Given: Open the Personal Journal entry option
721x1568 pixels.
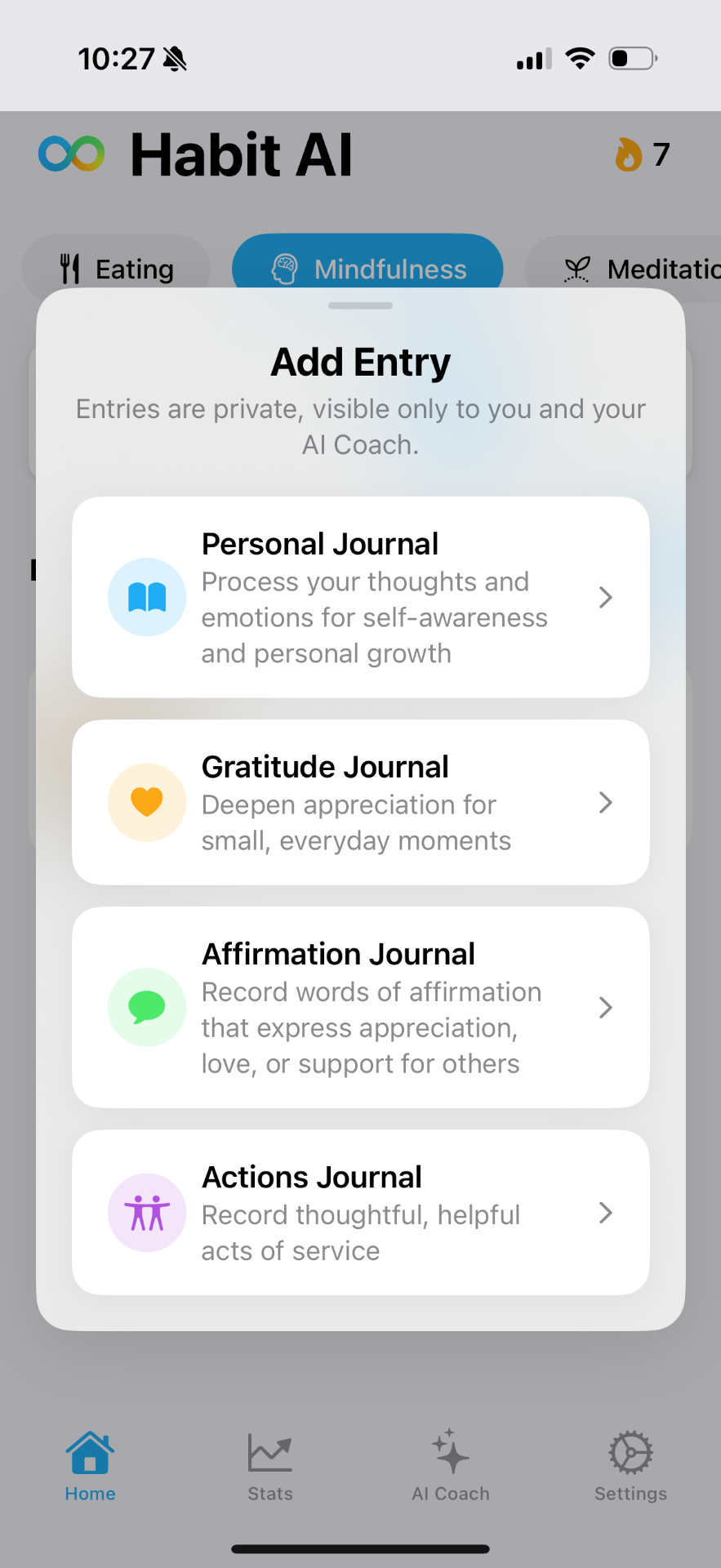Looking at the screenshot, I should pos(360,597).
